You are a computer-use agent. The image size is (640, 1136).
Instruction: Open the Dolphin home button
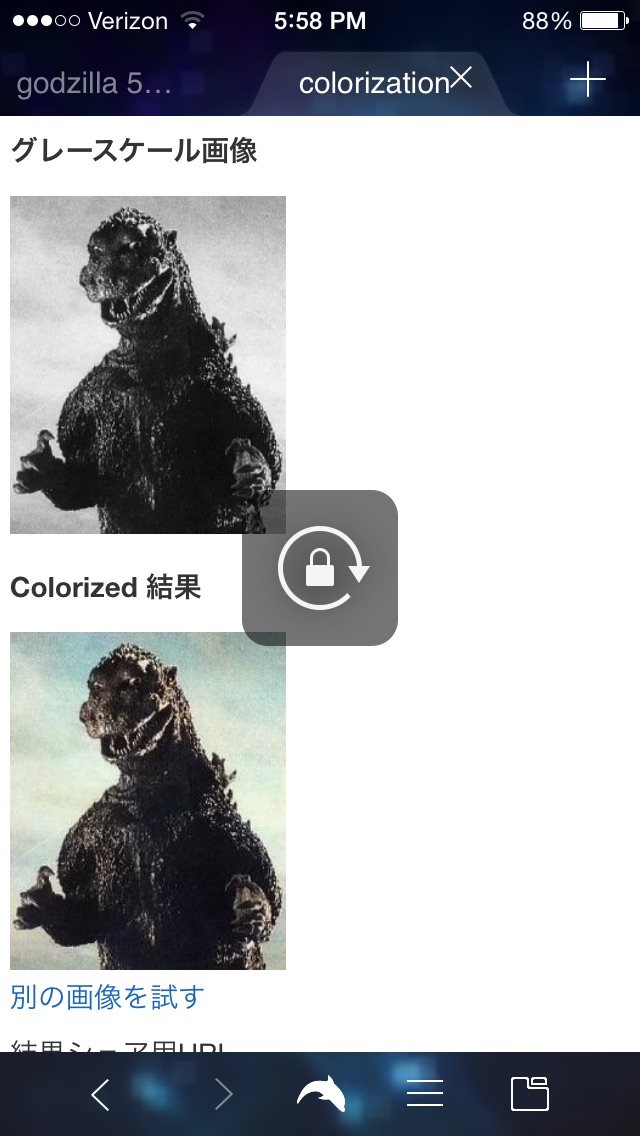click(320, 1095)
